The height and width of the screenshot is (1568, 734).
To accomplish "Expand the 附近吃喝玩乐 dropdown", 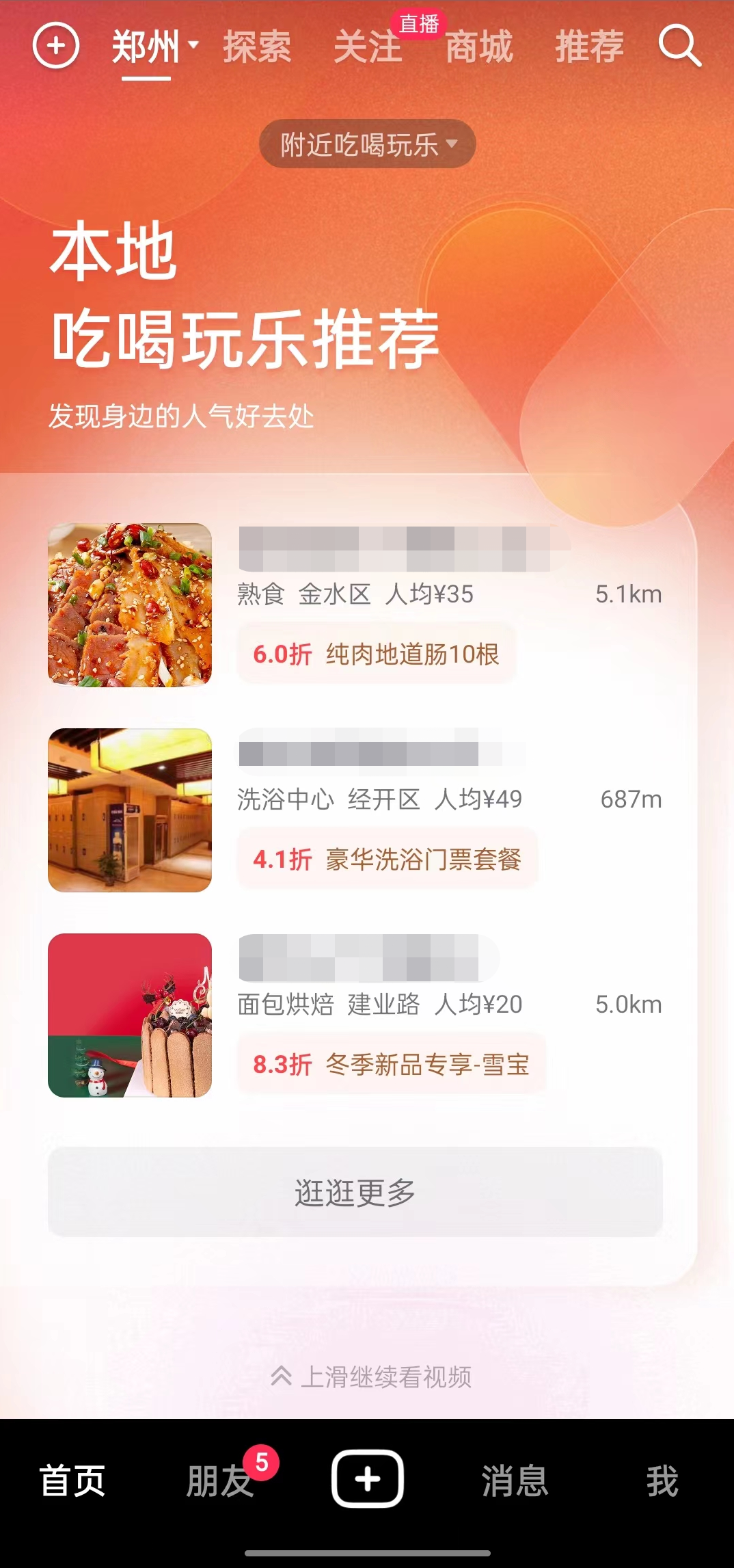I will pos(367,144).
